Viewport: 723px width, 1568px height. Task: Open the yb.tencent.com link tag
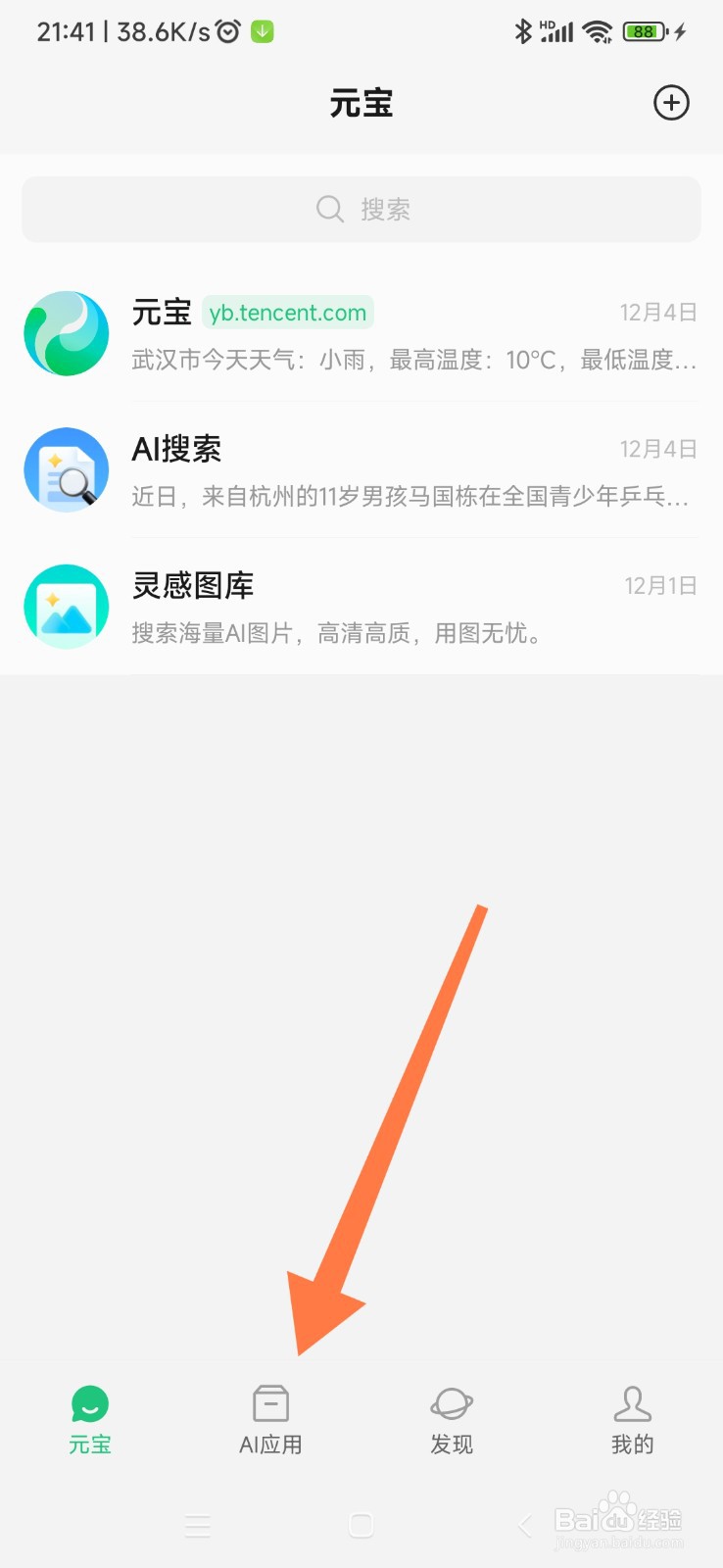(287, 312)
